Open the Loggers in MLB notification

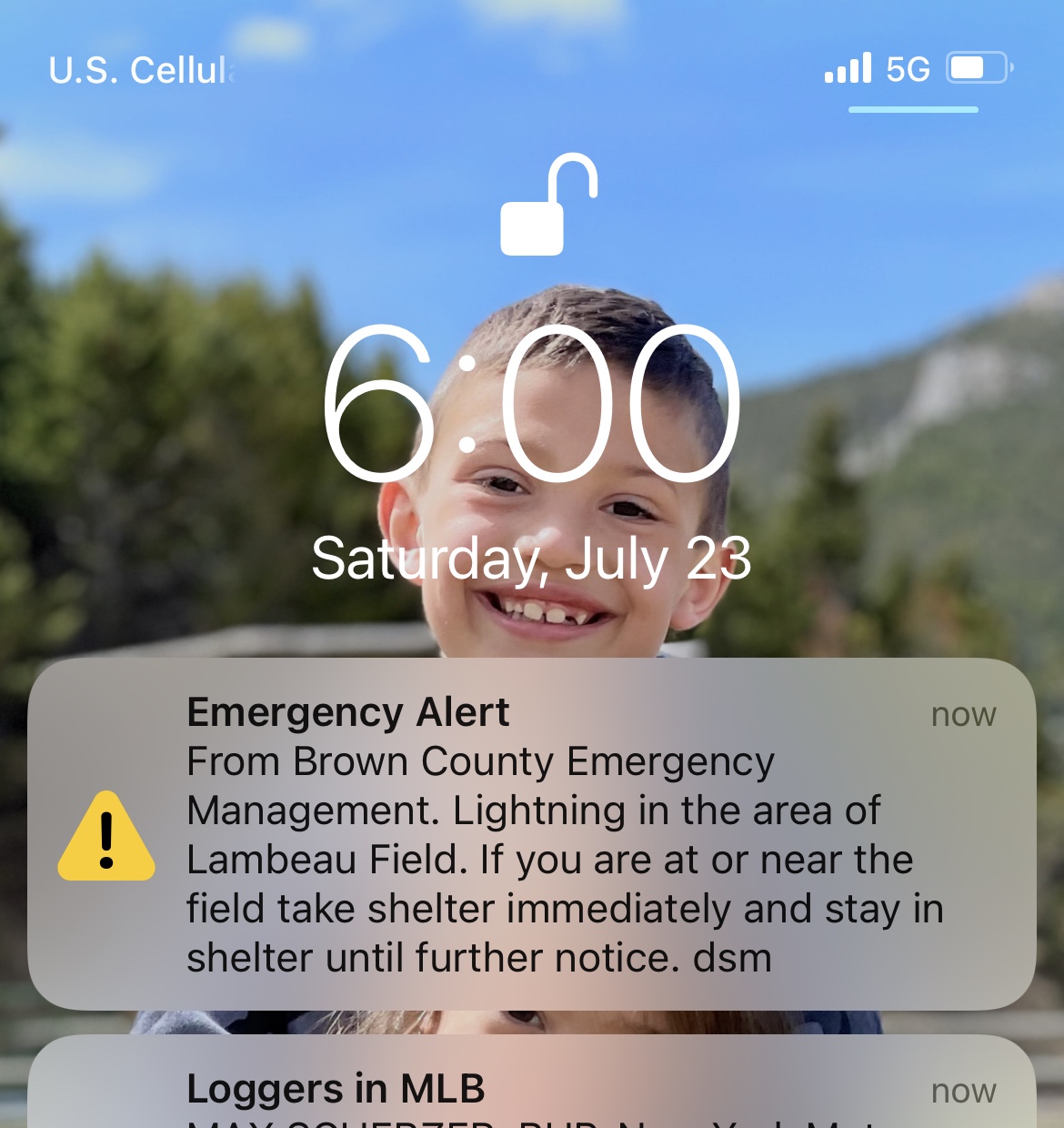tap(532, 1090)
